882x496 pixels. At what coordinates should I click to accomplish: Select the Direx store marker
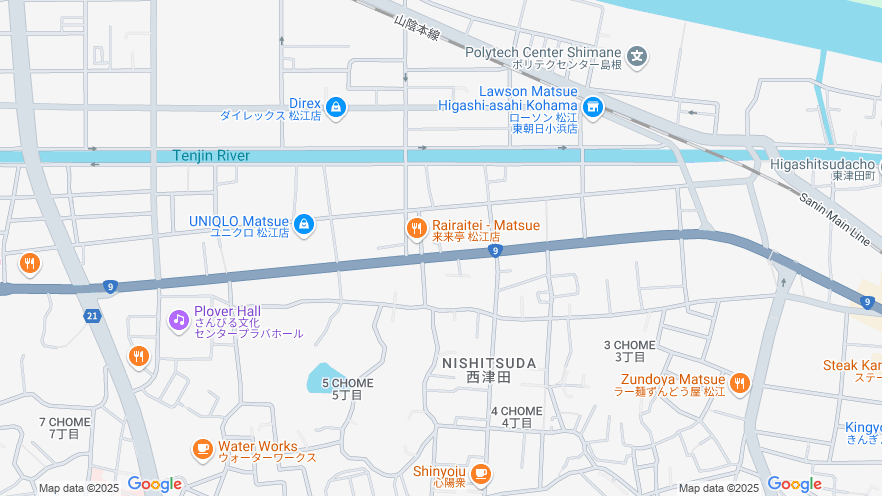[x=336, y=107]
